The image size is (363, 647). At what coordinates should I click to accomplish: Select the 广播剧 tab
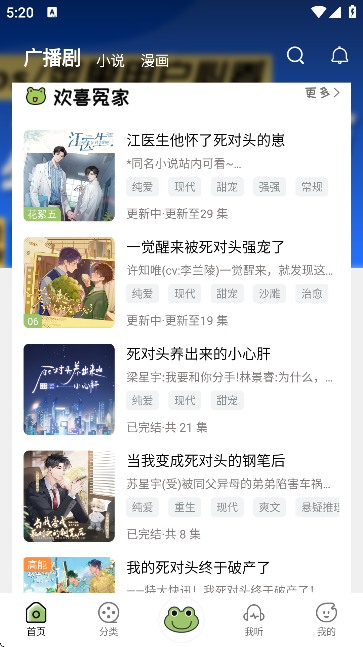[52, 58]
